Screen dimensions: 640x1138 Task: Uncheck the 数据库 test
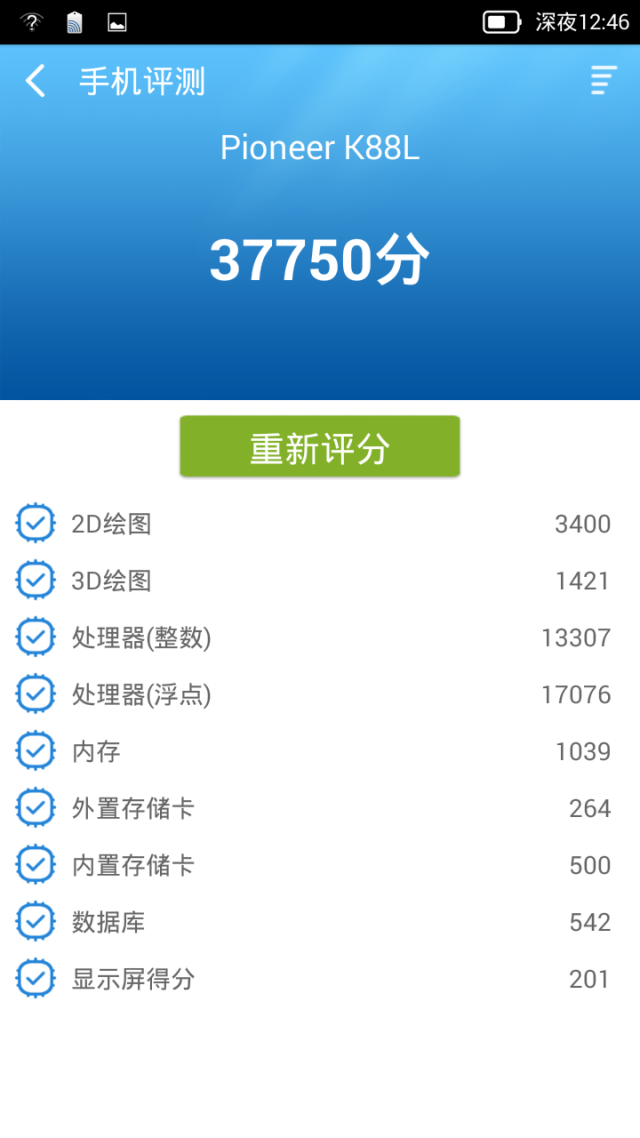36,921
